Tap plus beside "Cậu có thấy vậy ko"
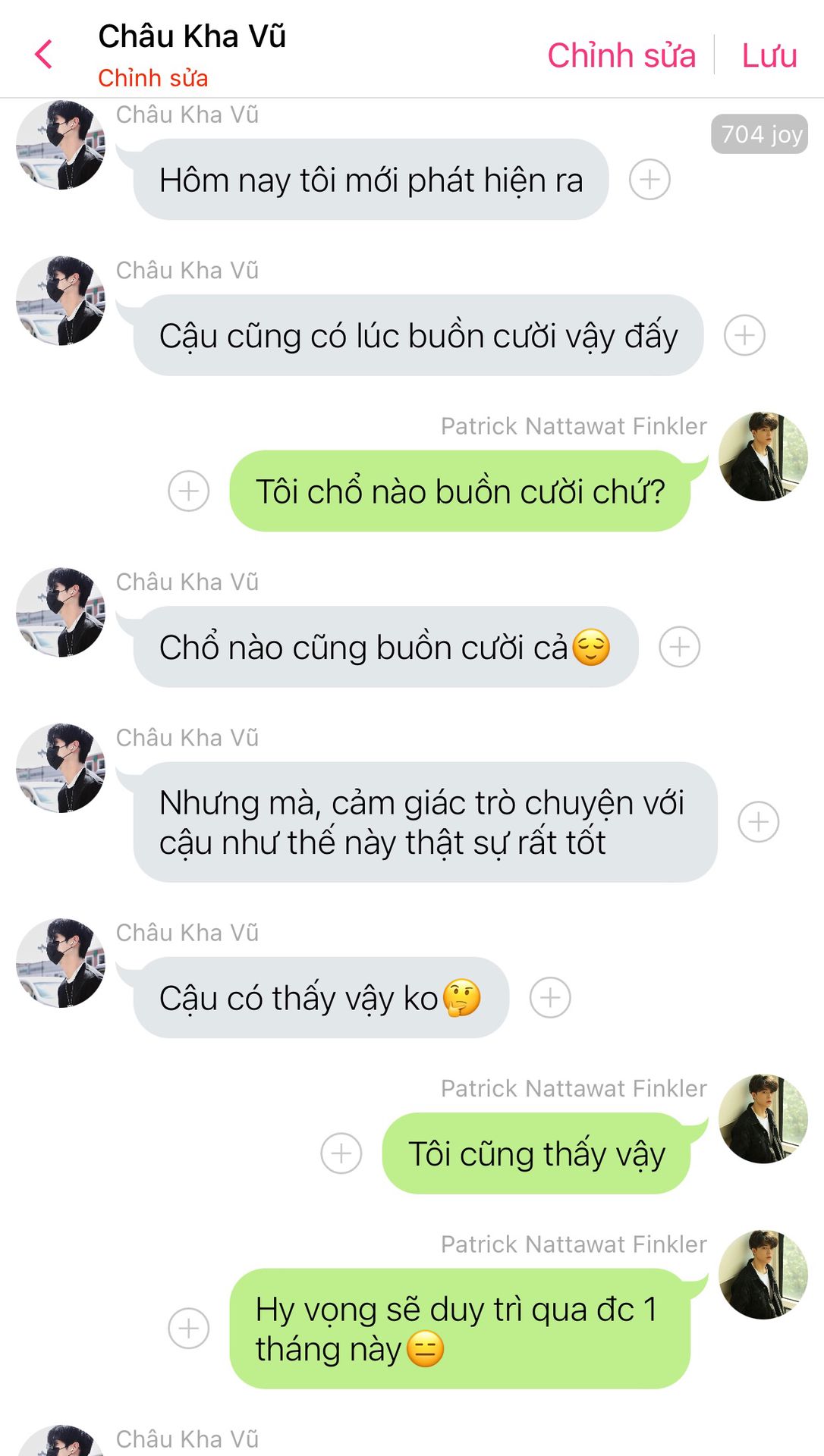Image resolution: width=824 pixels, height=1456 pixels. [x=549, y=998]
